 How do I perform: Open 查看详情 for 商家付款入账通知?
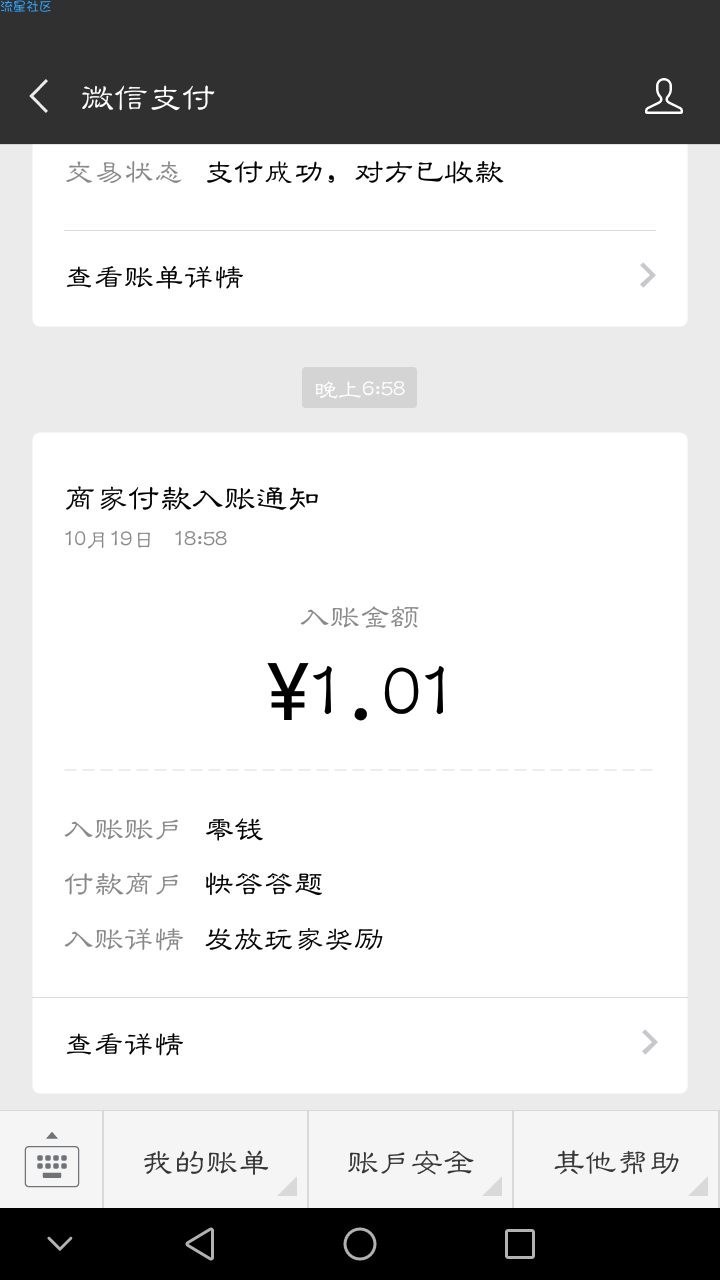click(360, 1044)
